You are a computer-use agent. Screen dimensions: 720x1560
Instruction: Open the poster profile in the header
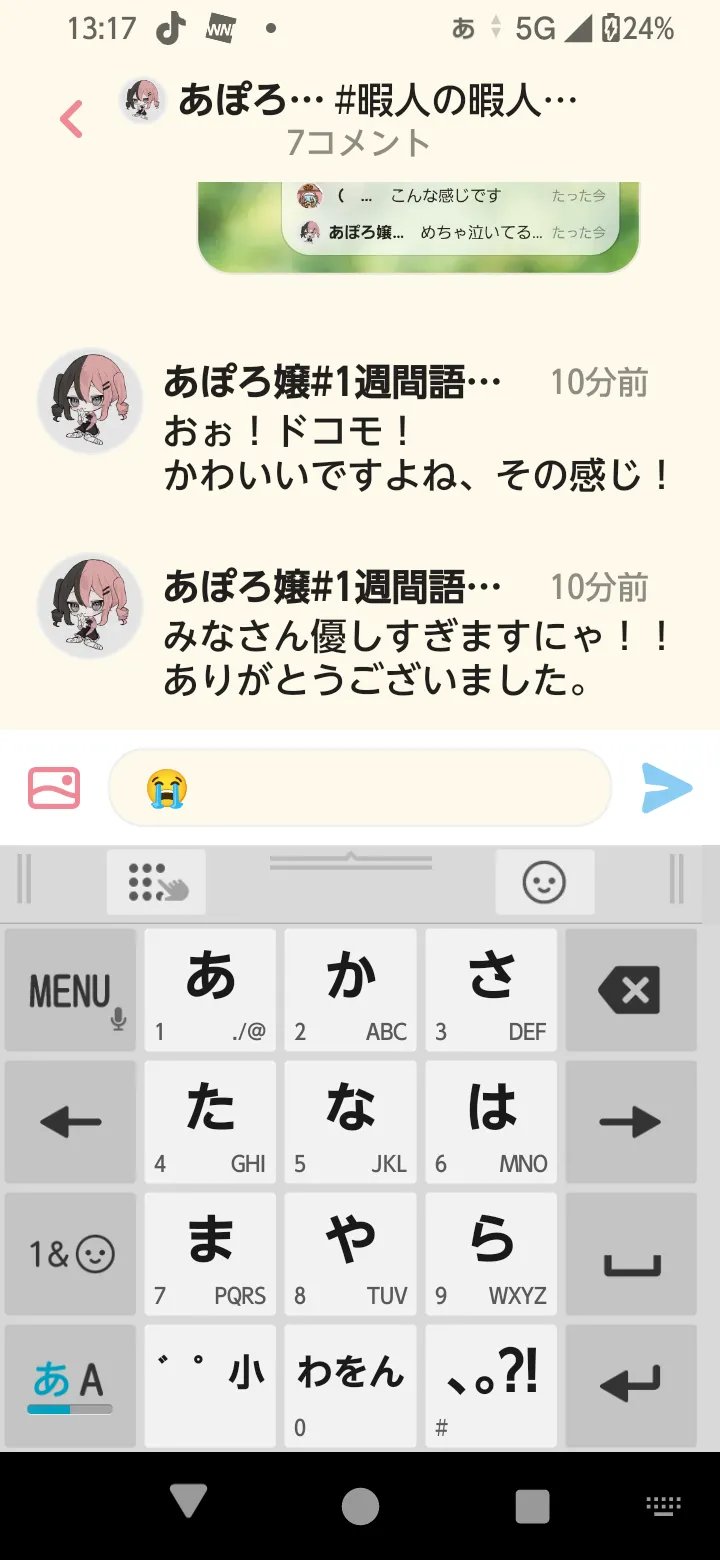click(143, 101)
